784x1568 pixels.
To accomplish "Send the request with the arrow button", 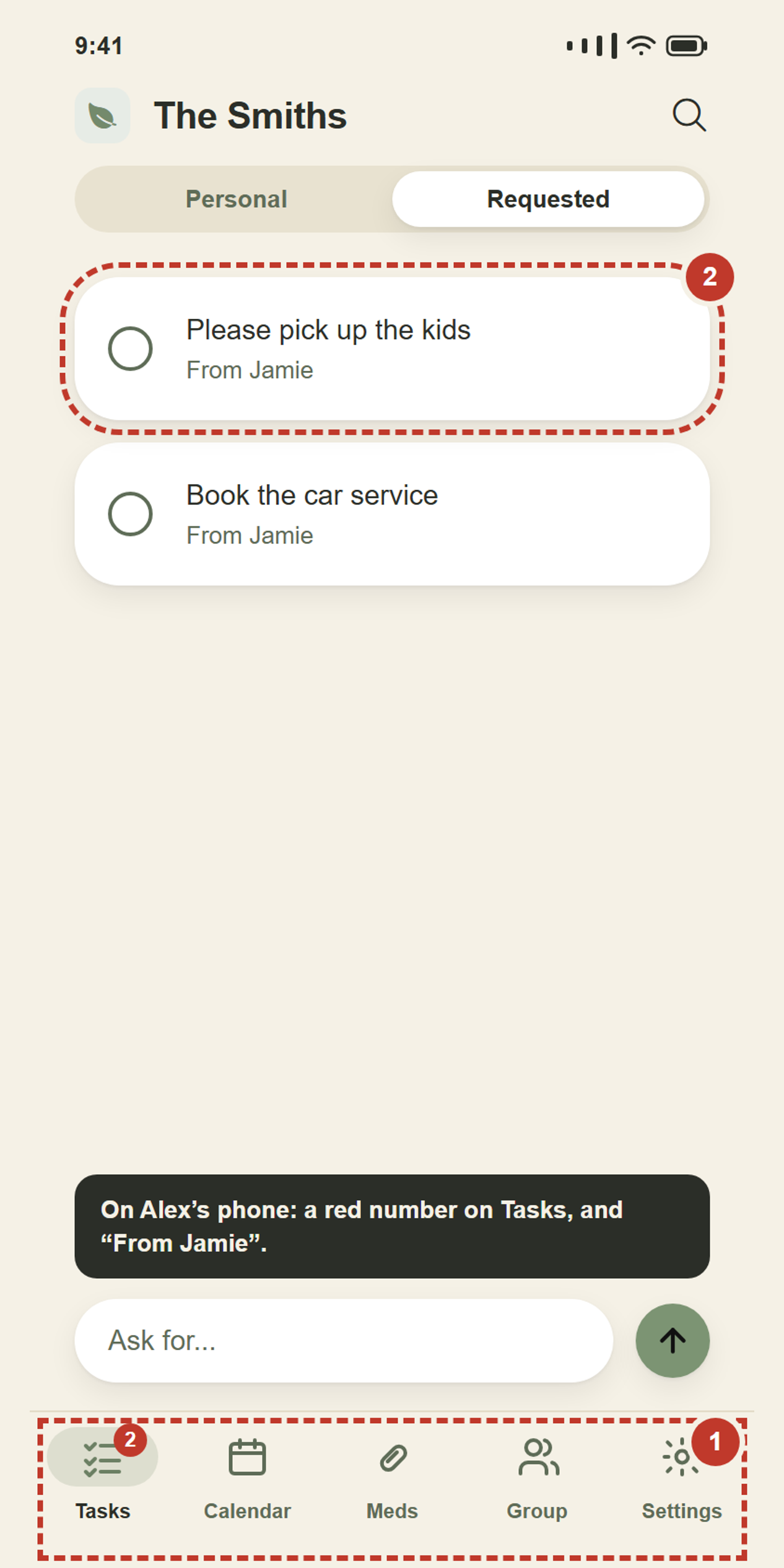I will [673, 1341].
